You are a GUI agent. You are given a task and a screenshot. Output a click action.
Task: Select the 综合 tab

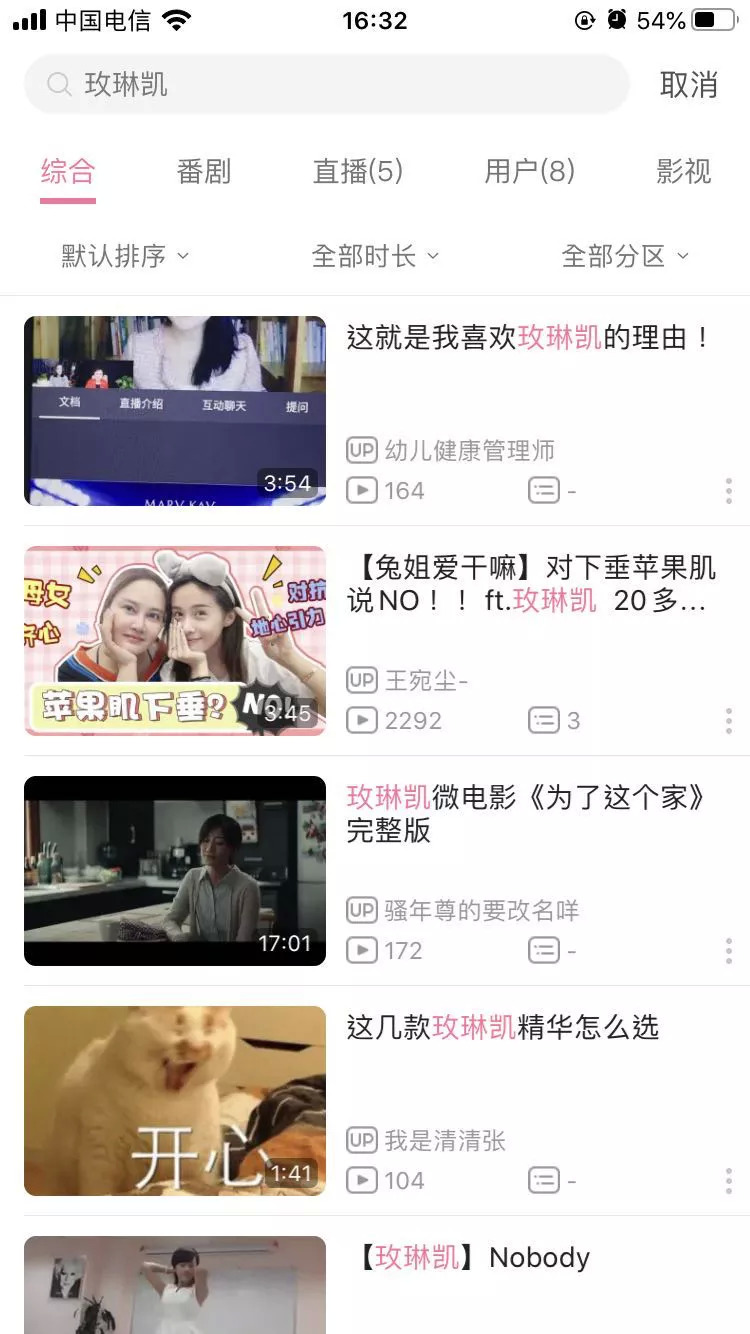pos(68,172)
